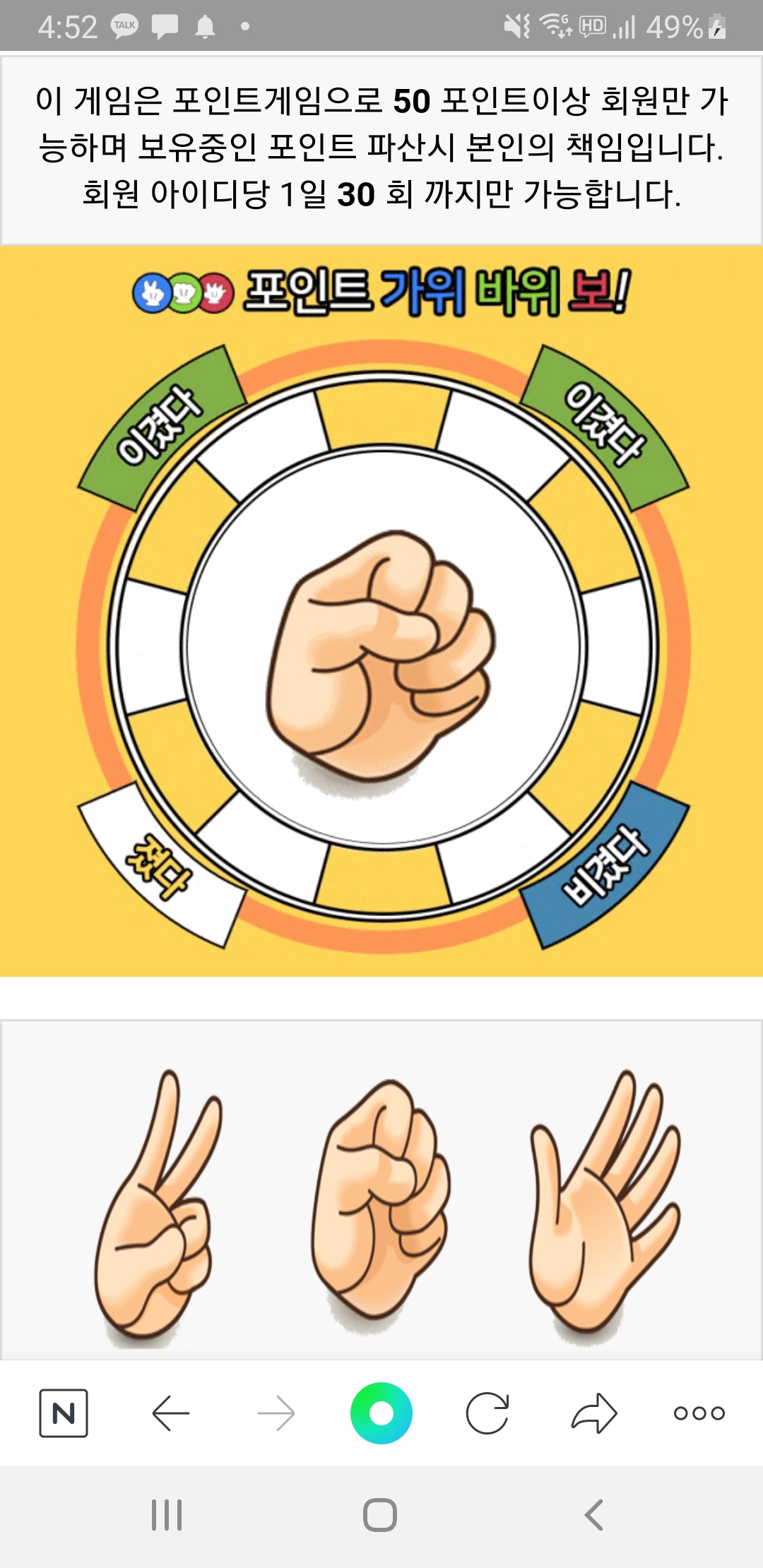Screen dimensions: 763x1568
Task: Go to the phone's home screen
Action: pos(380,1515)
